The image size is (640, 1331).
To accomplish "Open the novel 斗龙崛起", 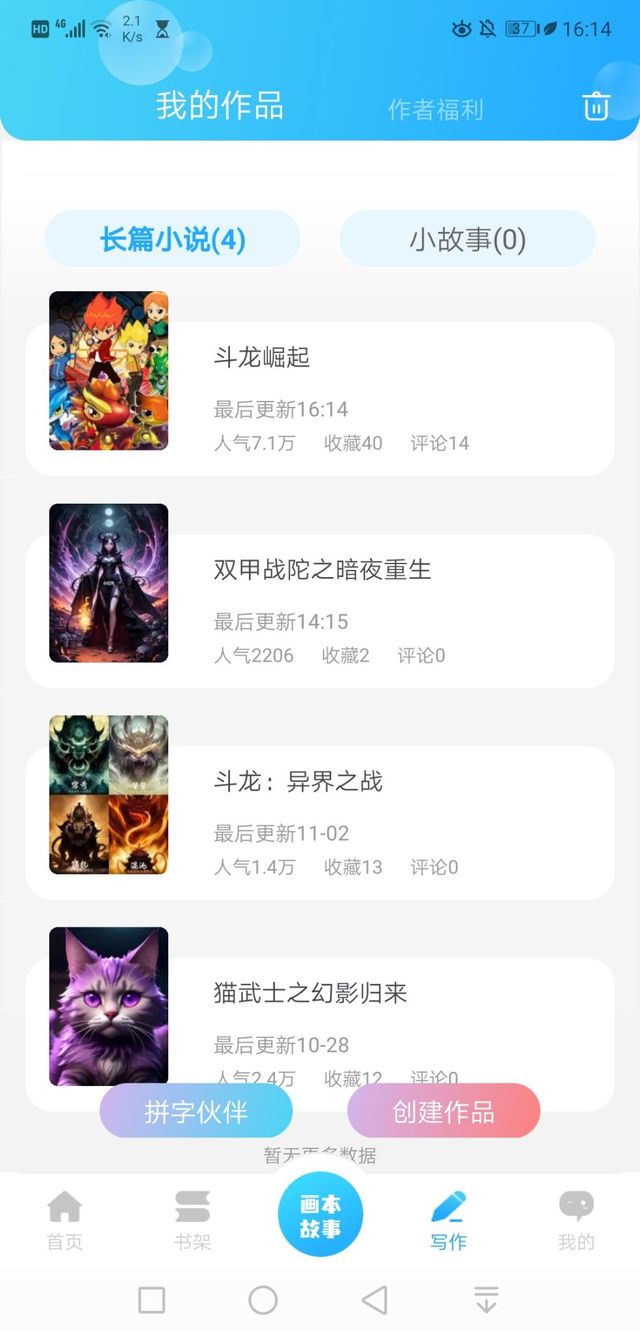I will coord(320,398).
